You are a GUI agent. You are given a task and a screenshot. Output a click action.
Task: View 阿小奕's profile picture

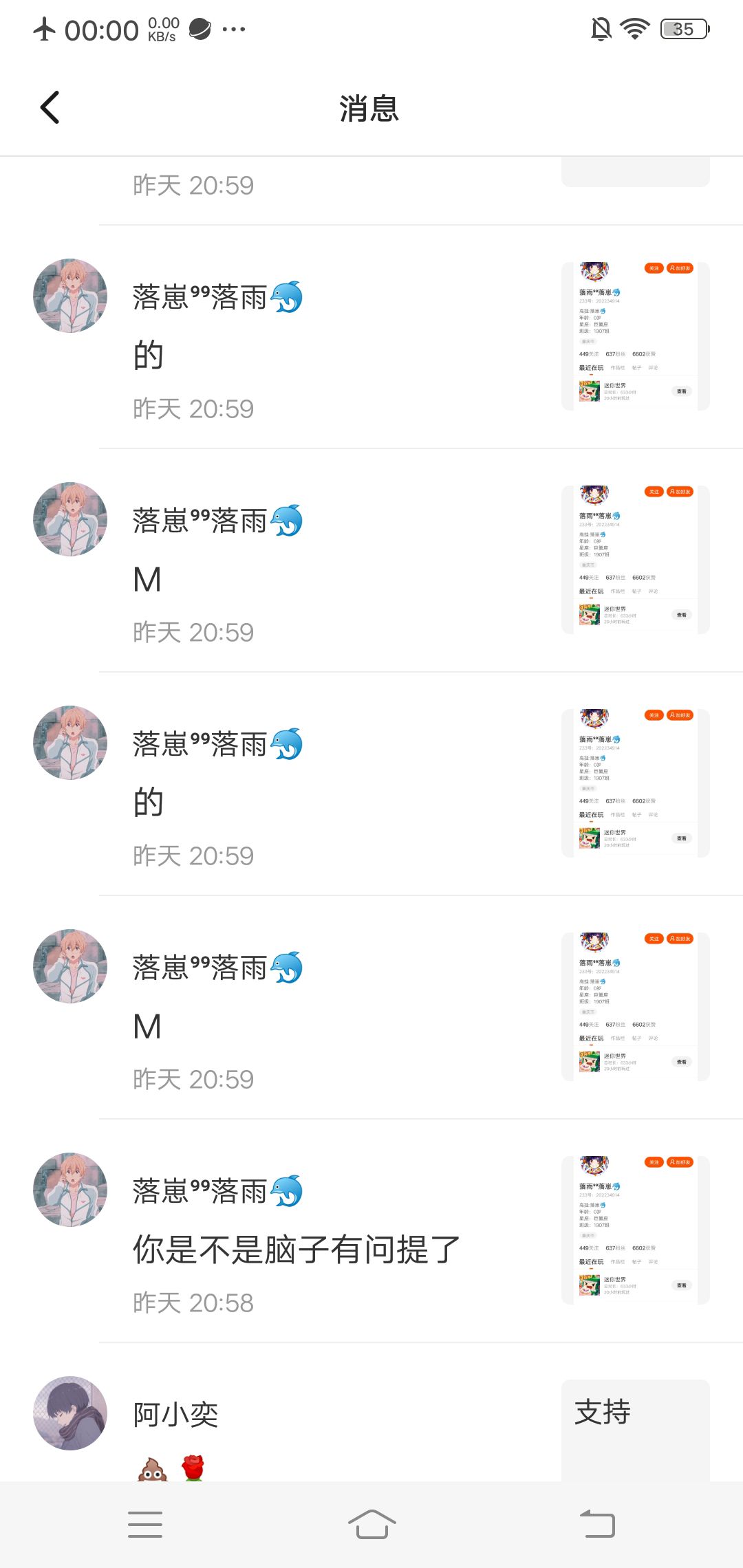point(70,1413)
